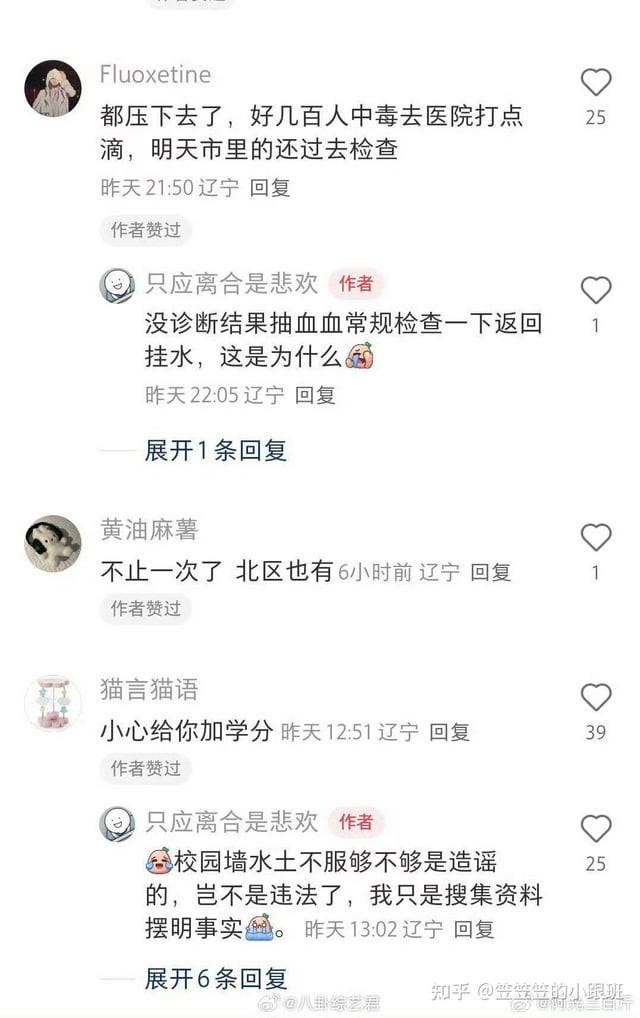Open 猫言猫语's profile avatar
The width and height of the screenshot is (640, 1018).
(52, 703)
